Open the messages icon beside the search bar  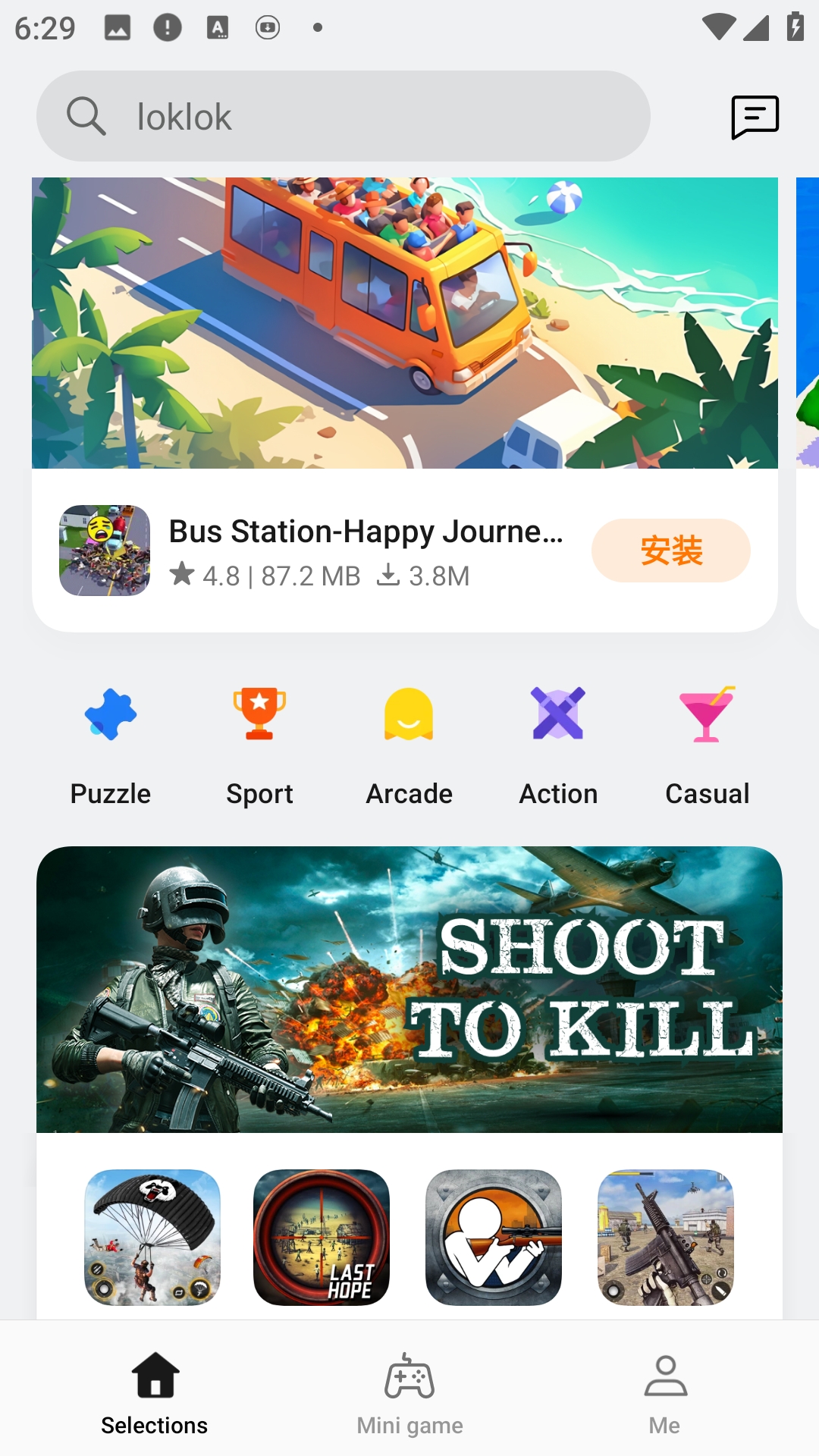coord(755,117)
